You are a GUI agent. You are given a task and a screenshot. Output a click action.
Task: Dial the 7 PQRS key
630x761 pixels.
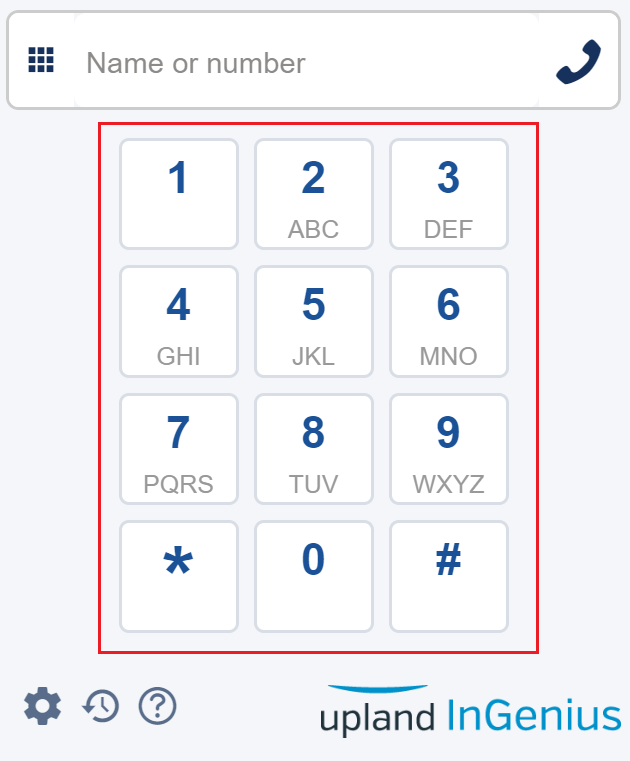[x=179, y=448]
